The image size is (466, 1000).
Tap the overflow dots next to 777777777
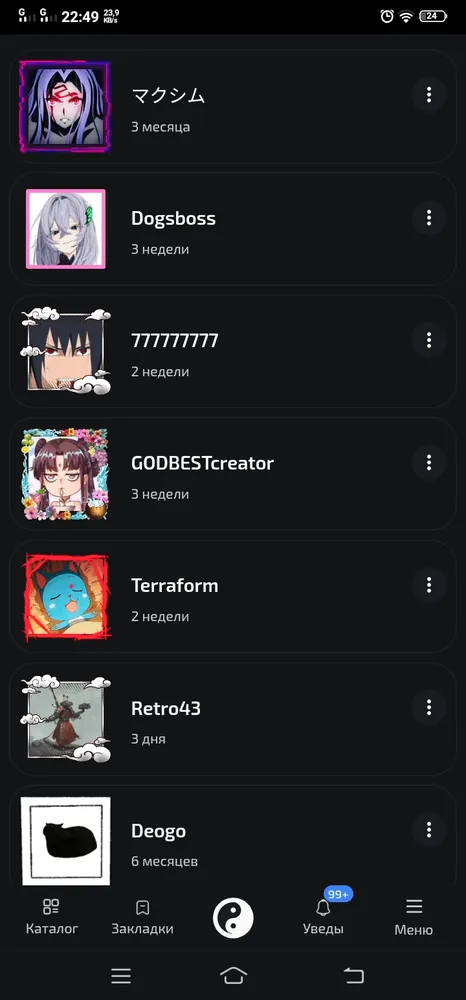click(428, 340)
